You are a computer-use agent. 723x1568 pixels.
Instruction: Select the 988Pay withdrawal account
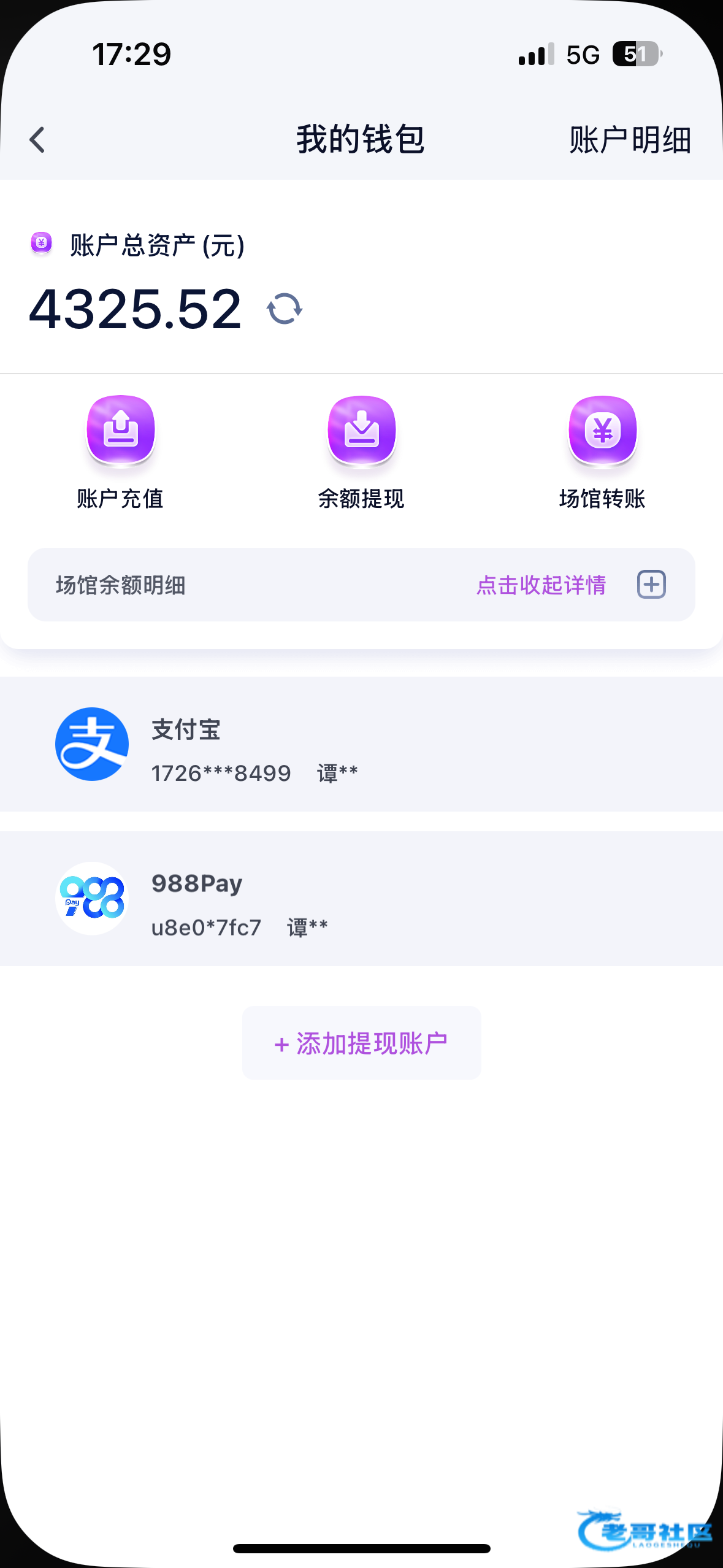361,899
